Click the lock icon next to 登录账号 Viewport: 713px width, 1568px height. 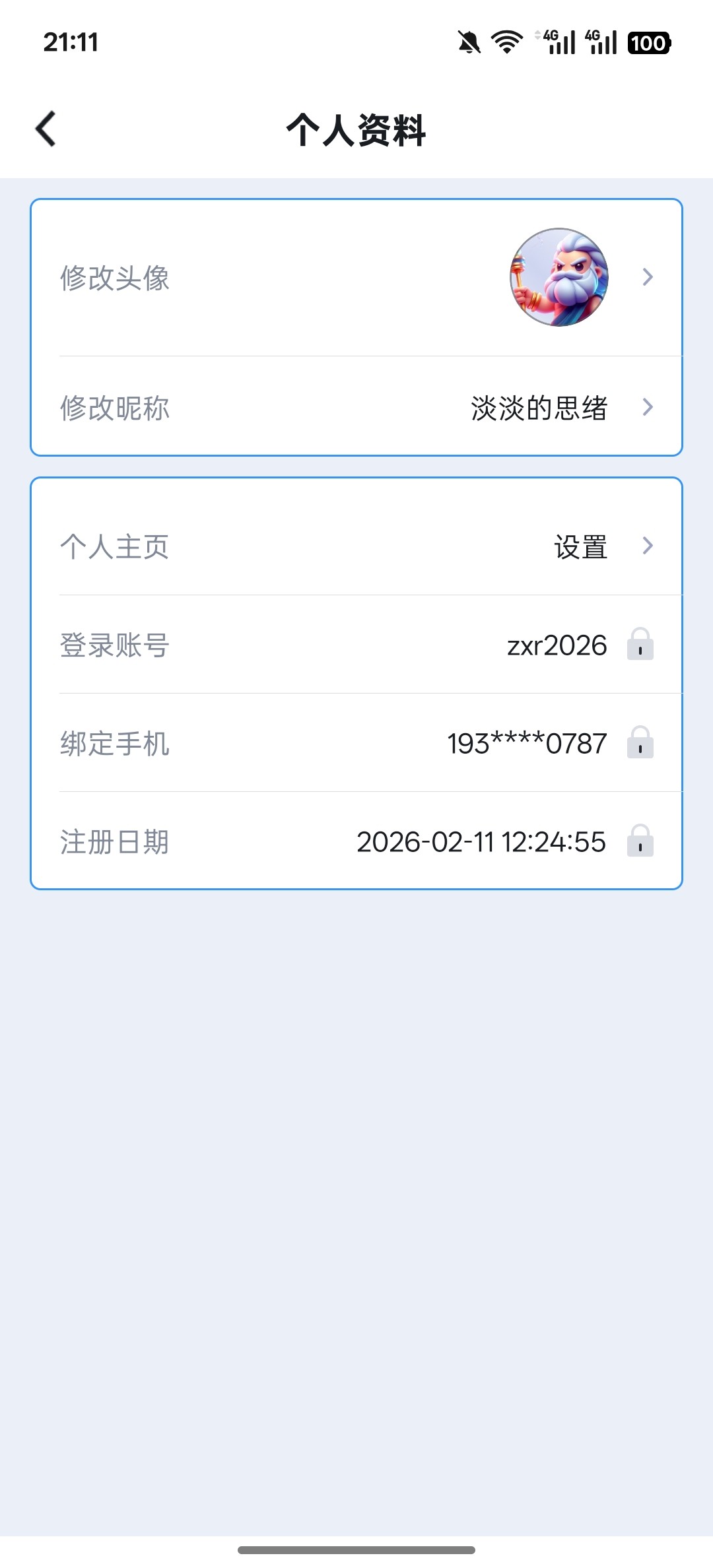click(641, 646)
